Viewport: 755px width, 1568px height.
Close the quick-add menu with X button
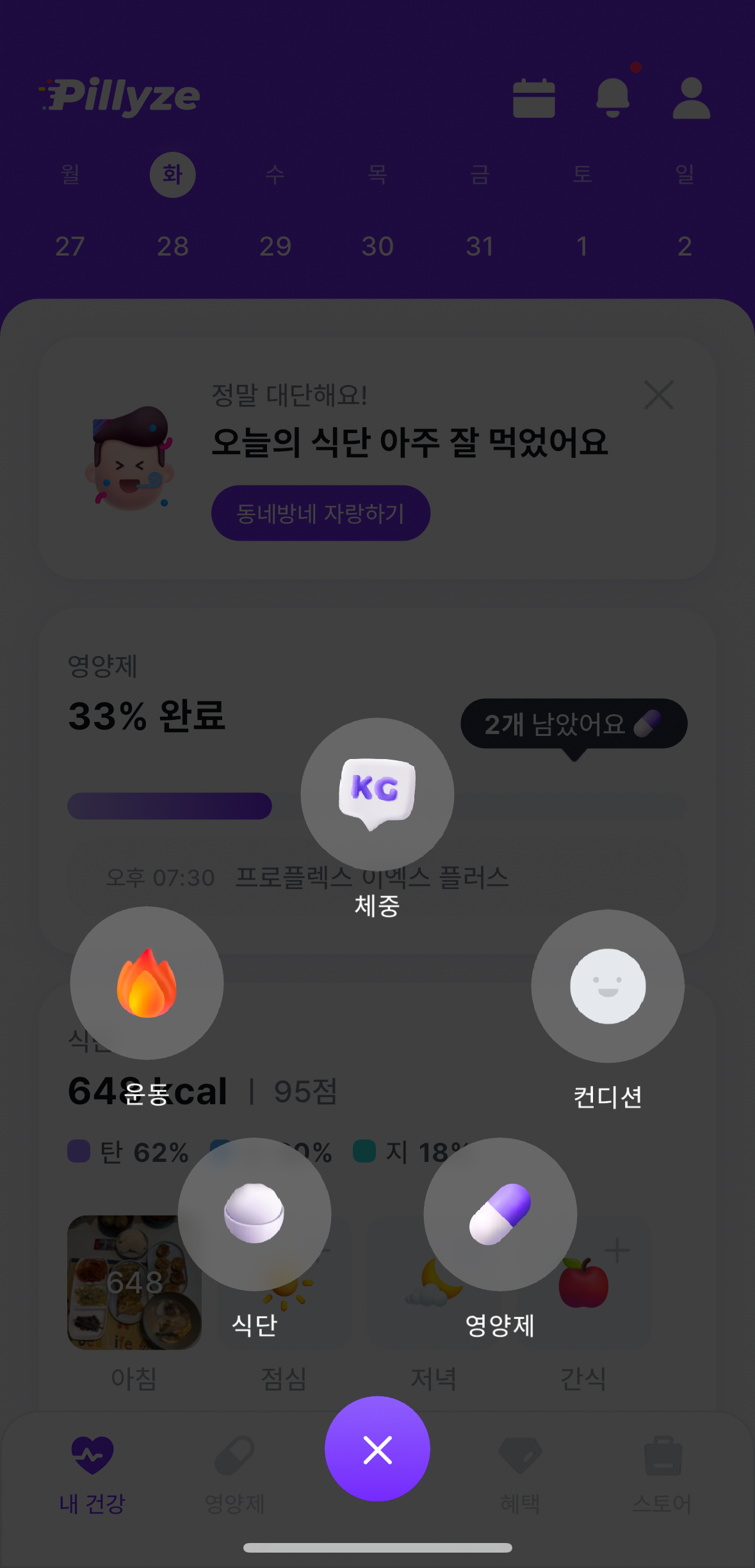pos(377,1448)
